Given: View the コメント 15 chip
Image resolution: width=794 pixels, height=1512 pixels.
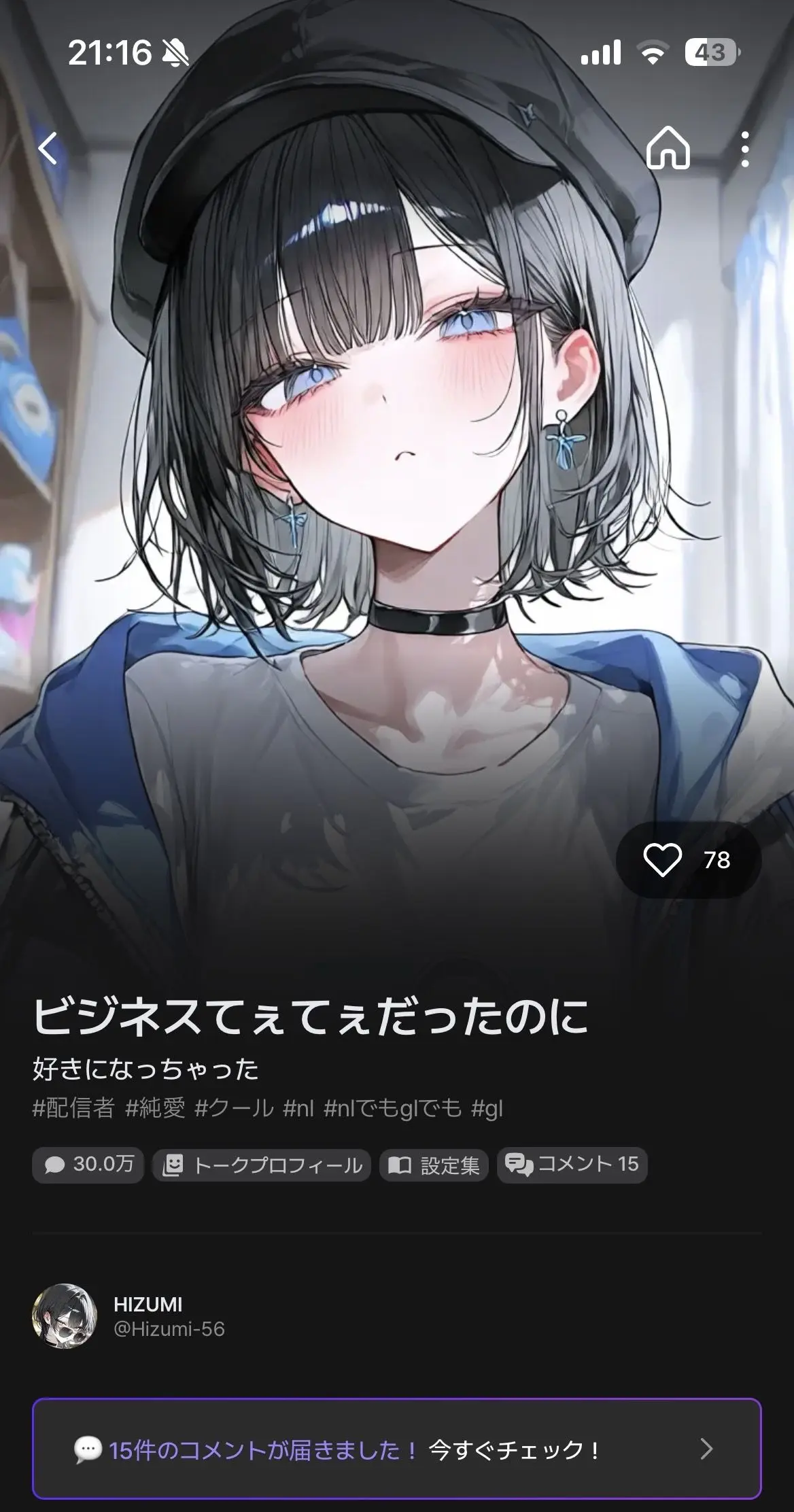Looking at the screenshot, I should [572, 1165].
